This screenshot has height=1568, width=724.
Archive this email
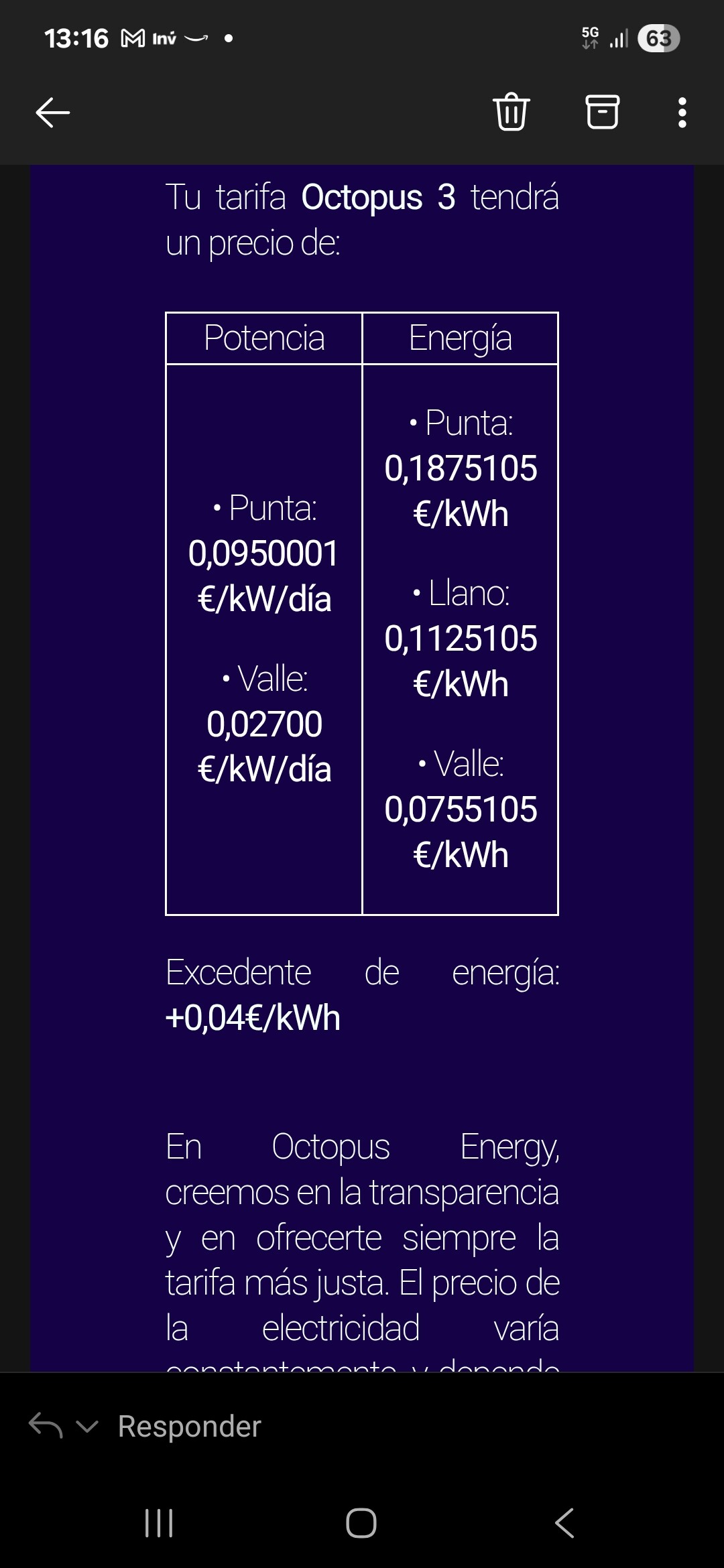(602, 112)
